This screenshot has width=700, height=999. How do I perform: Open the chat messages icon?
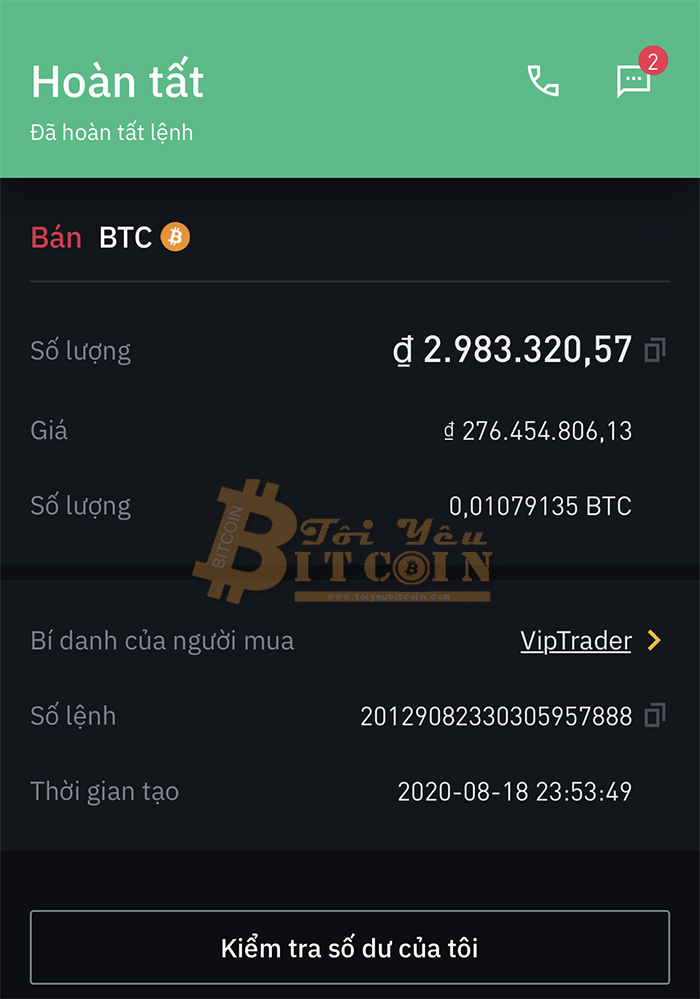[x=634, y=81]
